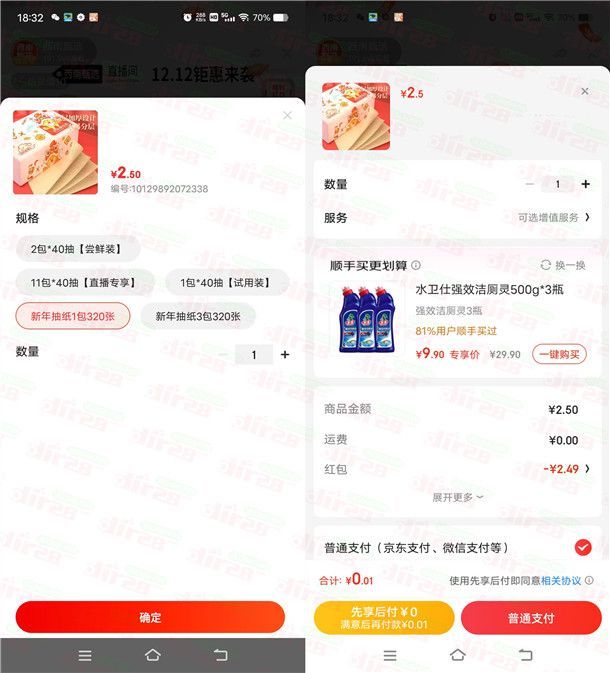Image resolution: width=610 pixels, height=673 pixels.
Task: Pick the 1包*40抽【试用装】 spec
Action: pyautogui.click(x=227, y=283)
